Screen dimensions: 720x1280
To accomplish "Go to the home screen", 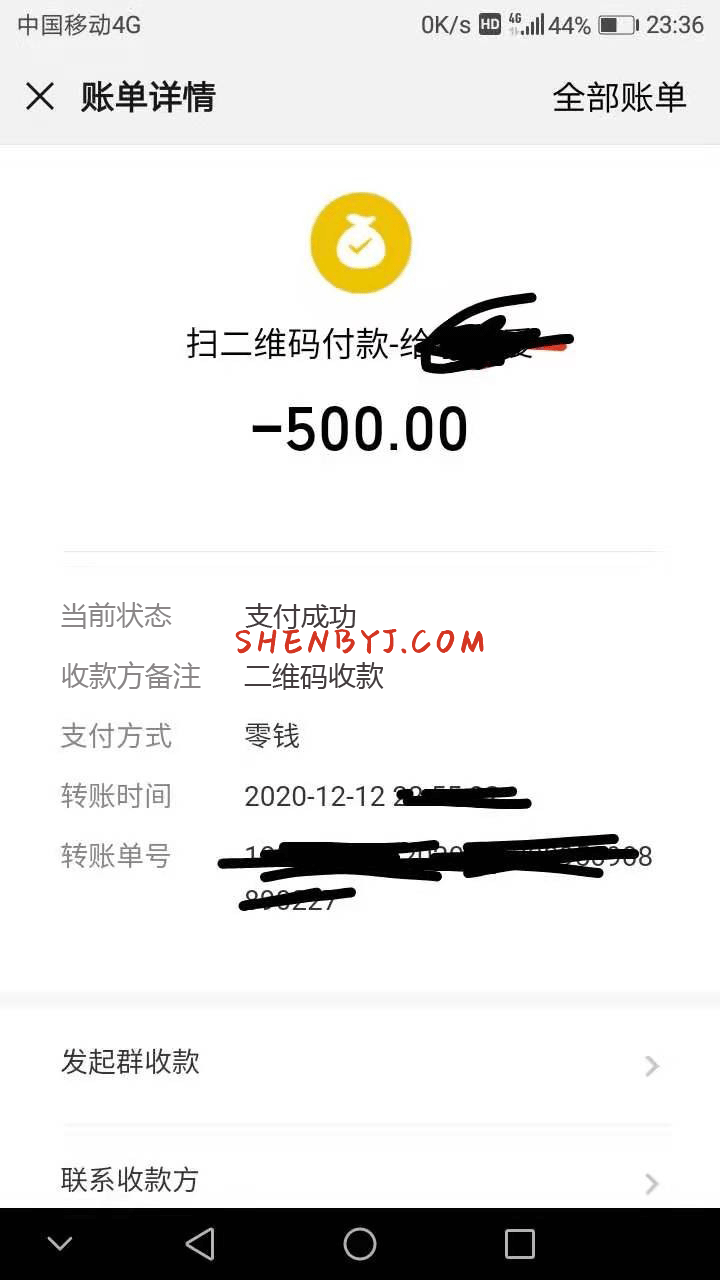I will click(x=360, y=1244).
